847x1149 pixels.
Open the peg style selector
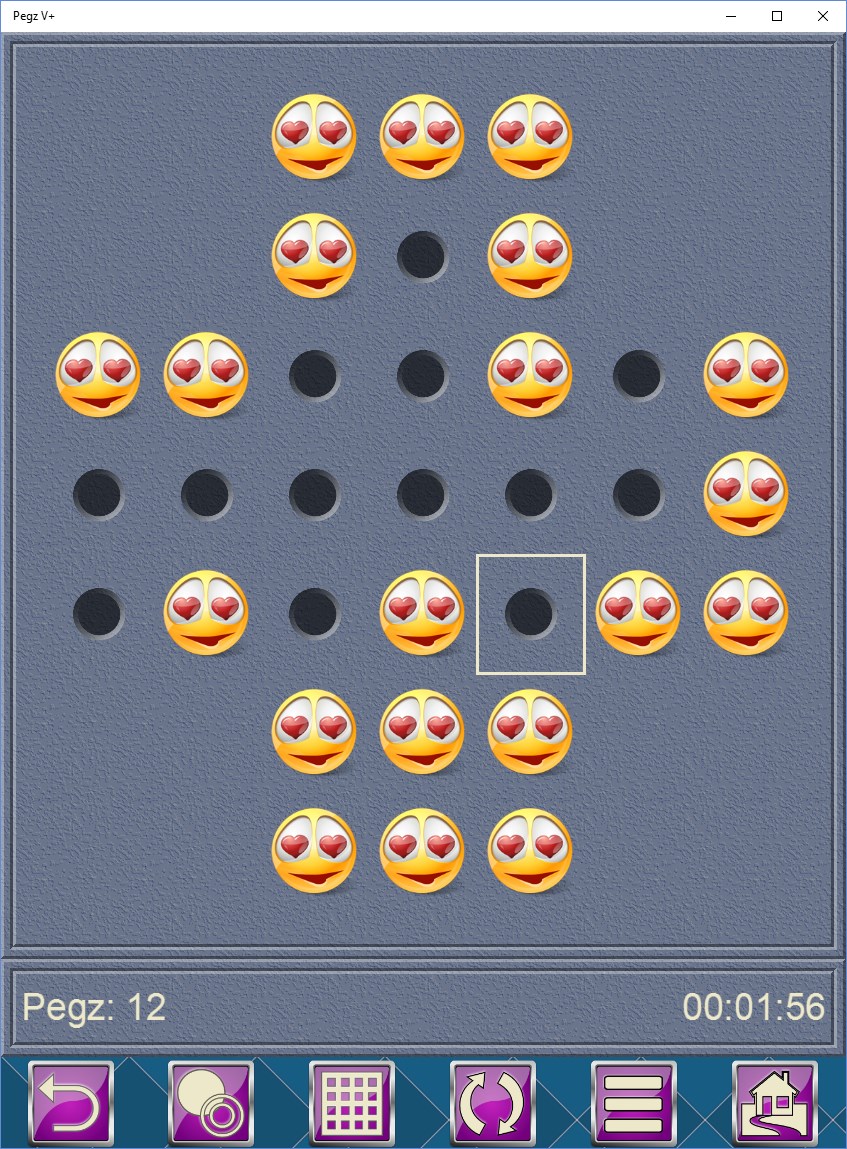[211, 1103]
